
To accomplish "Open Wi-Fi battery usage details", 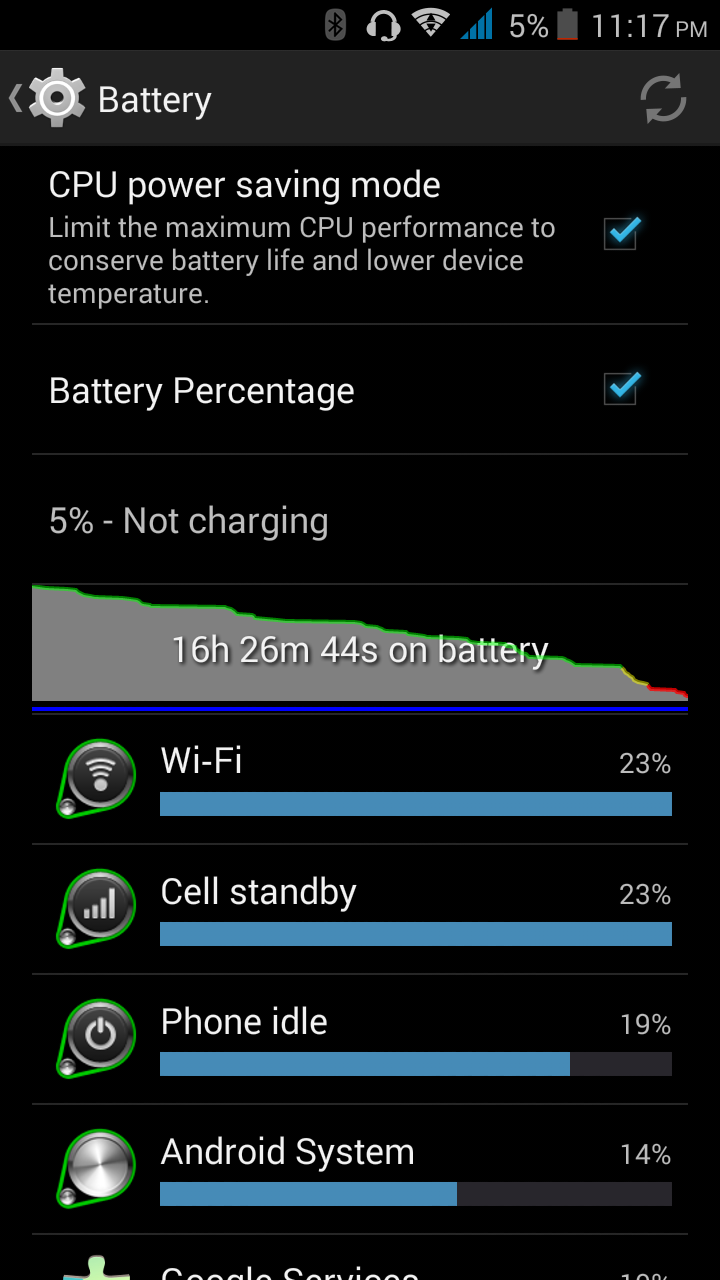I will click(x=360, y=780).
